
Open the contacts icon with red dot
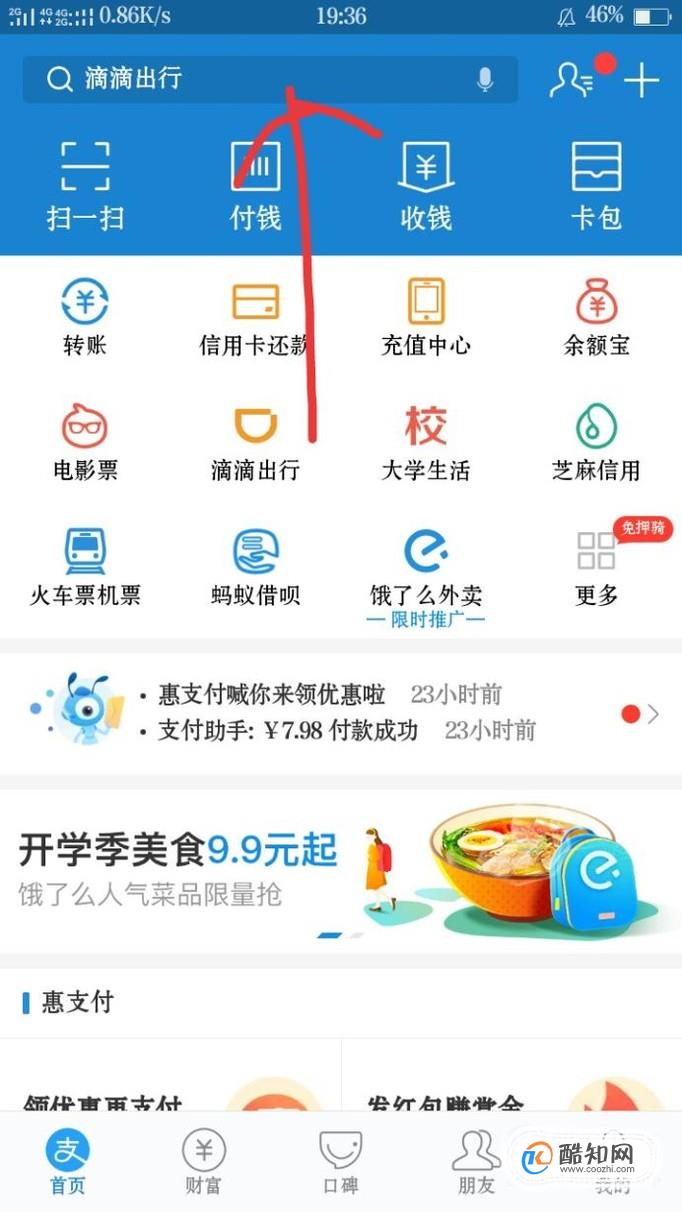click(571, 79)
